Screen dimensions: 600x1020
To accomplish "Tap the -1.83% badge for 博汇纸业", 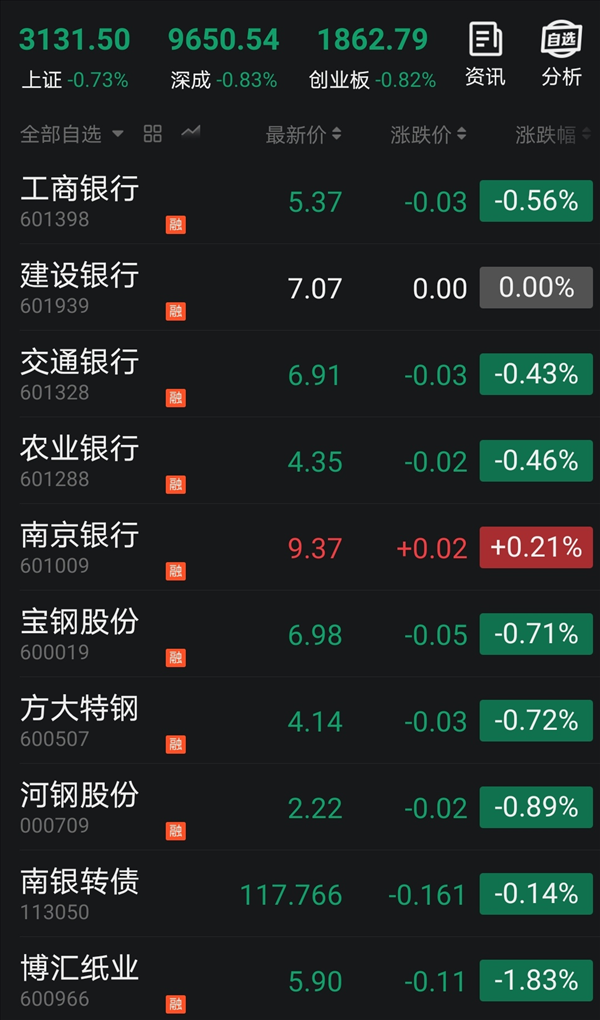I will coord(536,980).
